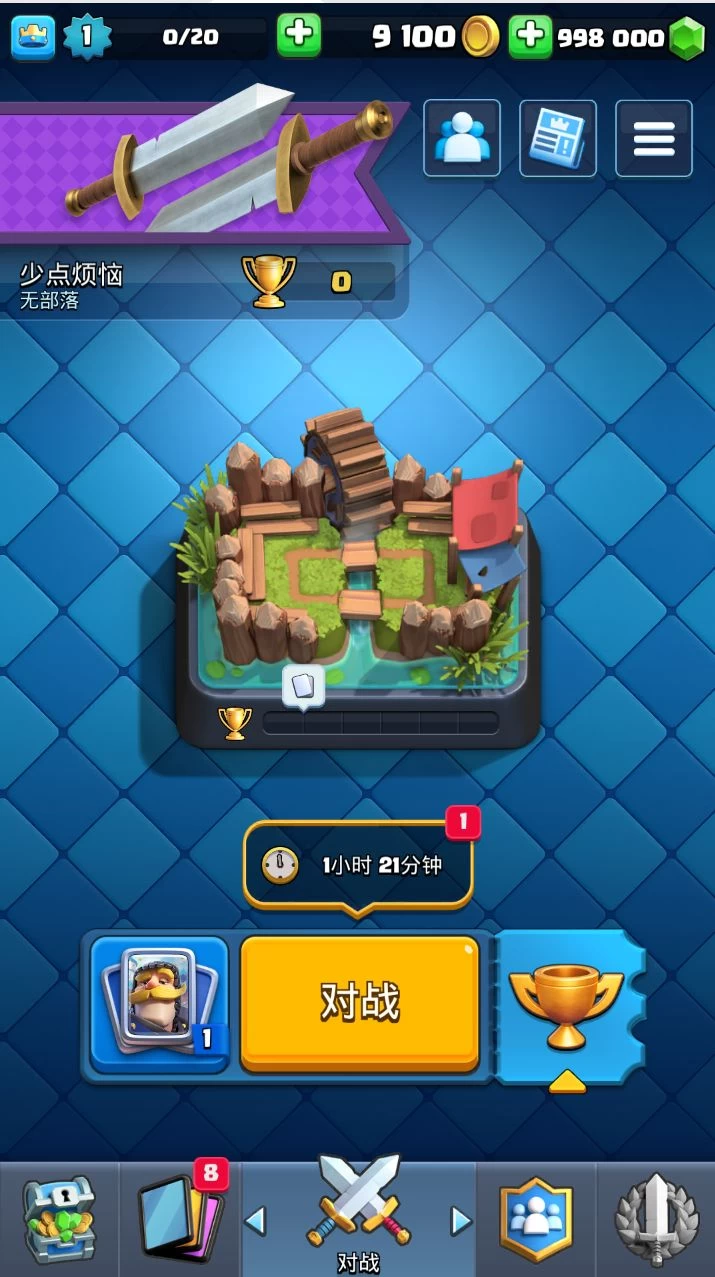Switch to the cards collection tab

(x=180, y=1218)
